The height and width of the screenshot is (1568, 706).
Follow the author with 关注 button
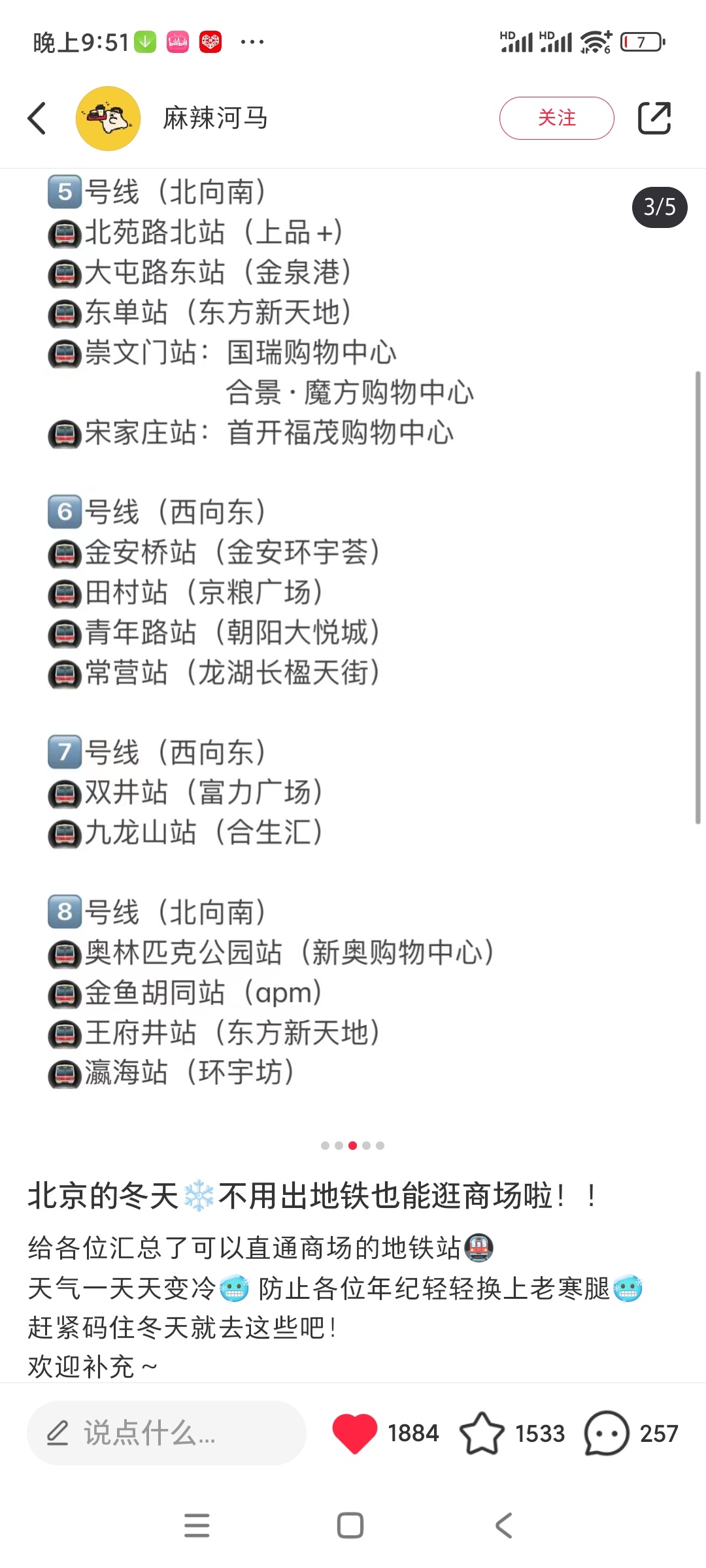click(x=557, y=118)
